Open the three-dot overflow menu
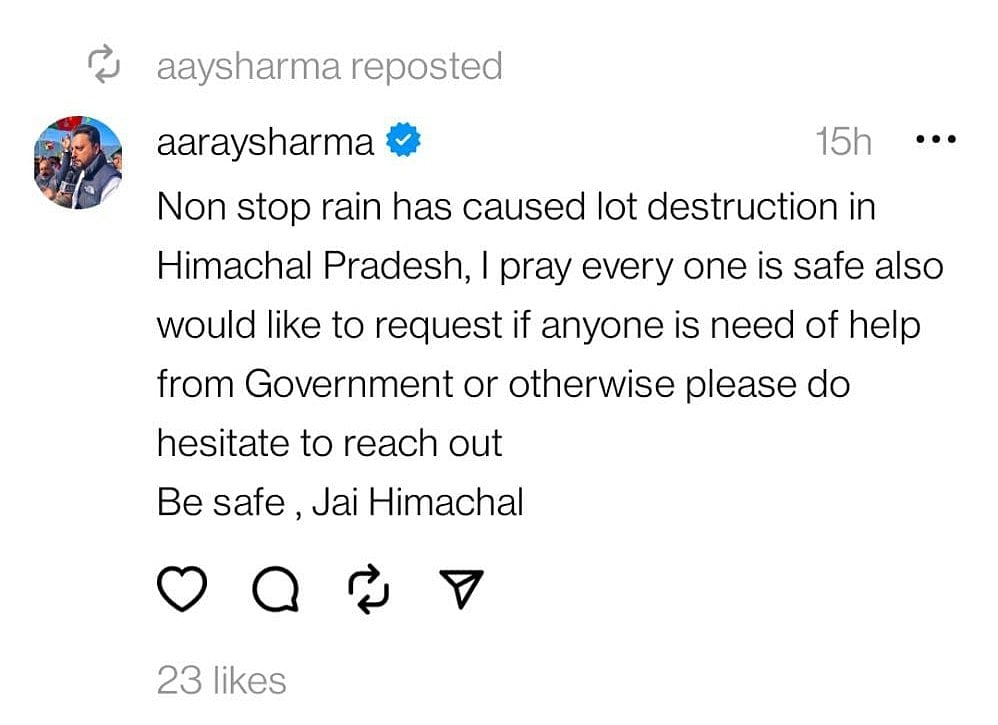The height and width of the screenshot is (725, 998). point(937,141)
